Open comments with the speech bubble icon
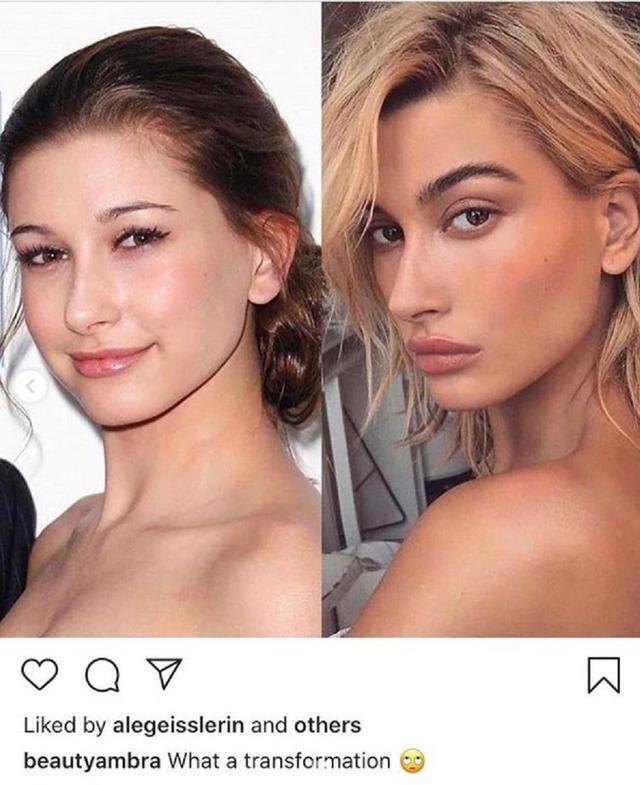This screenshot has height=785, width=640. 100,678
